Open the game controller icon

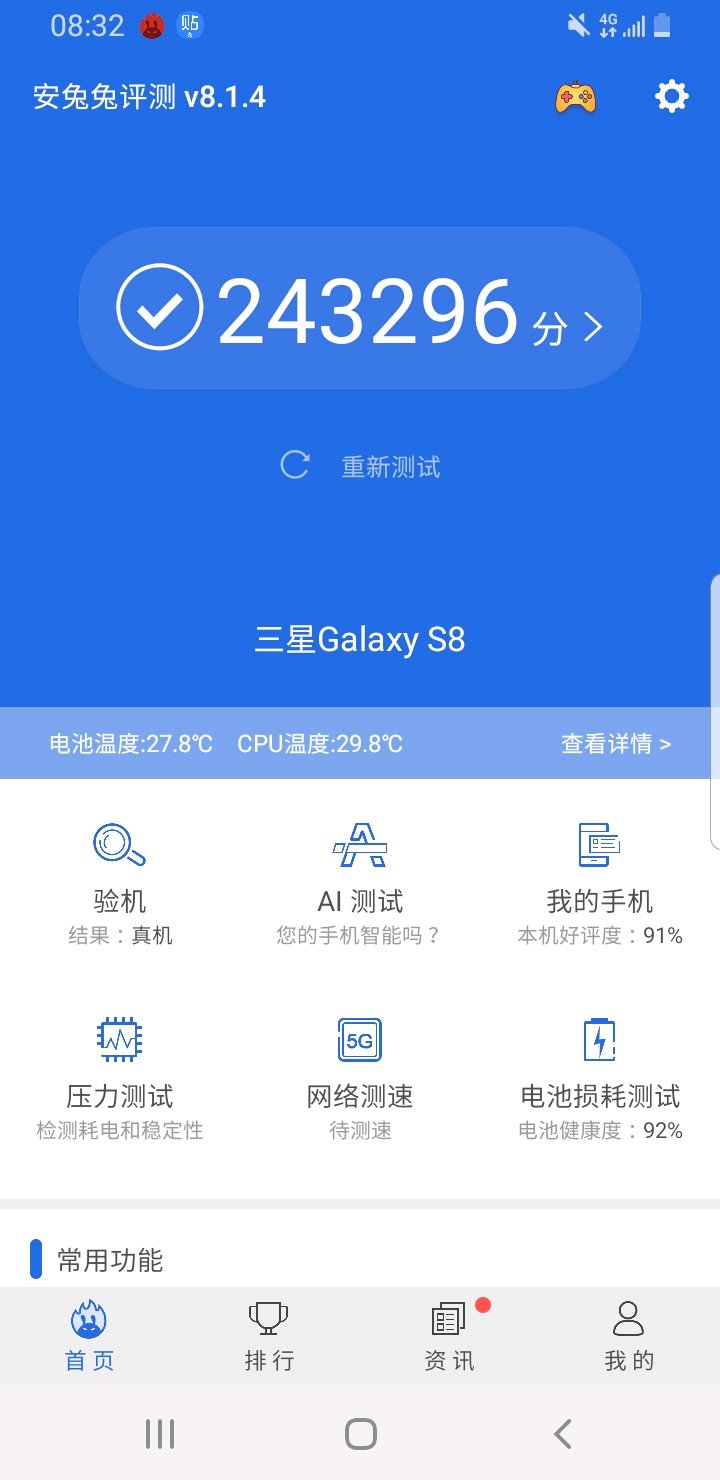[x=576, y=97]
